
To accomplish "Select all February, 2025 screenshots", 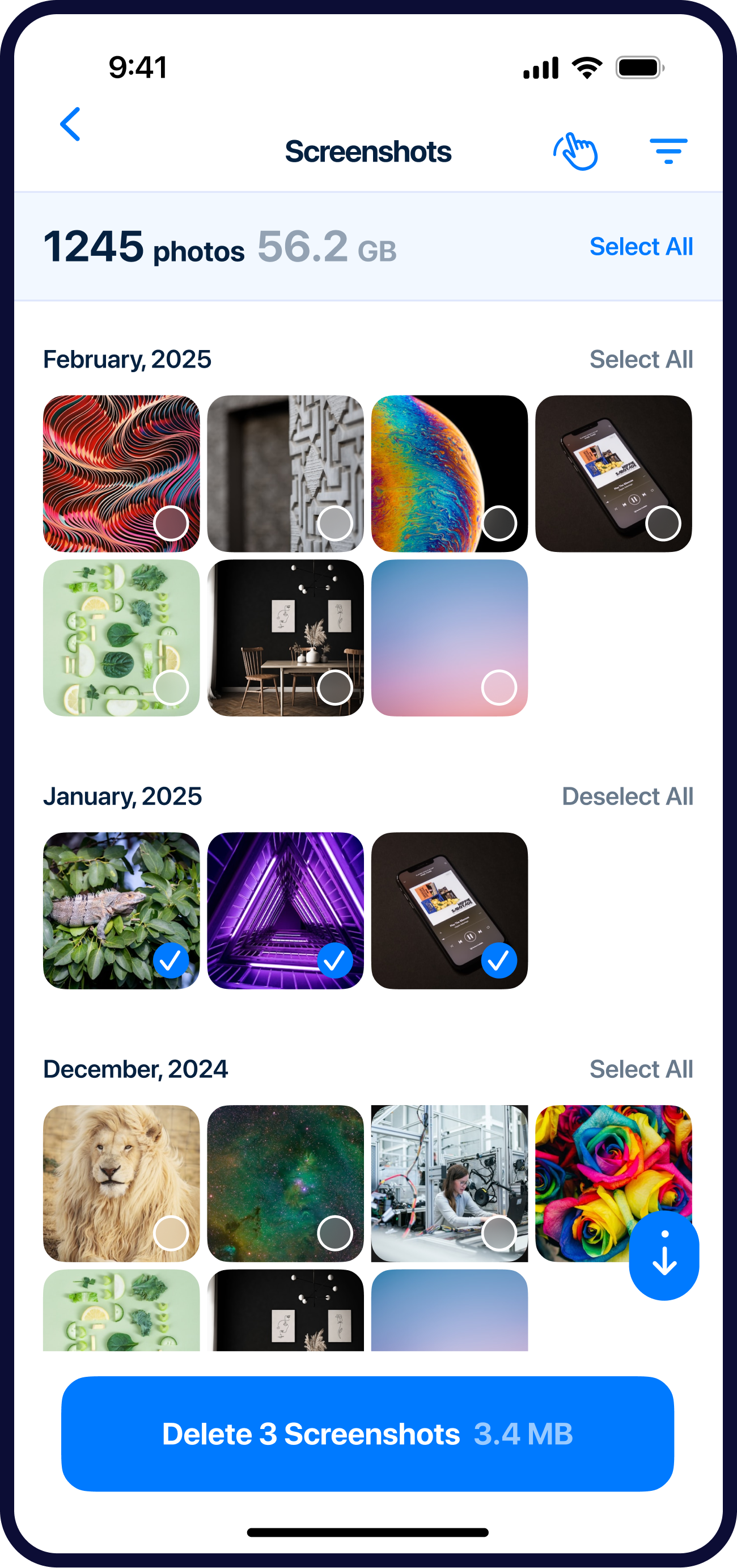I will pos(640,359).
